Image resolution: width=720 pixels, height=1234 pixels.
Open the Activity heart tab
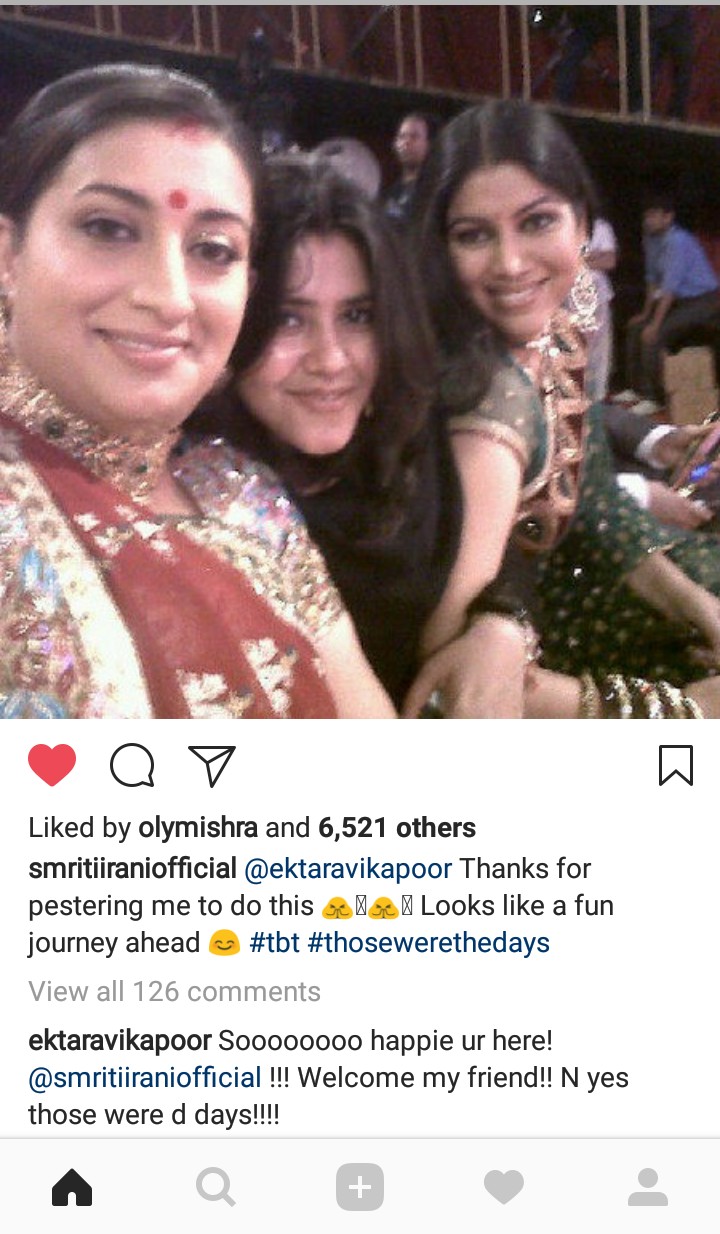[504, 1188]
